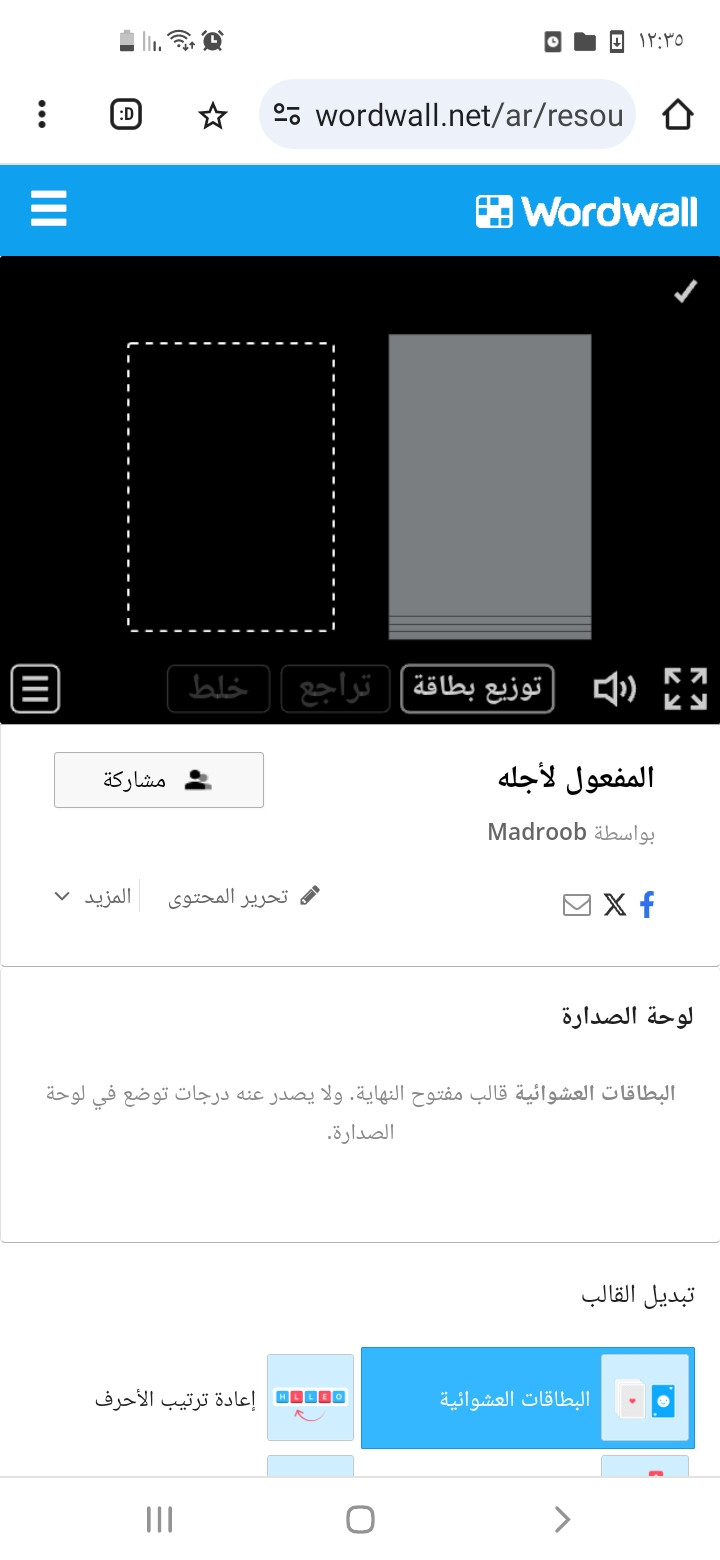This screenshot has width=720, height=1560.
Task: Open the game options list icon
Action: [x=36, y=689]
